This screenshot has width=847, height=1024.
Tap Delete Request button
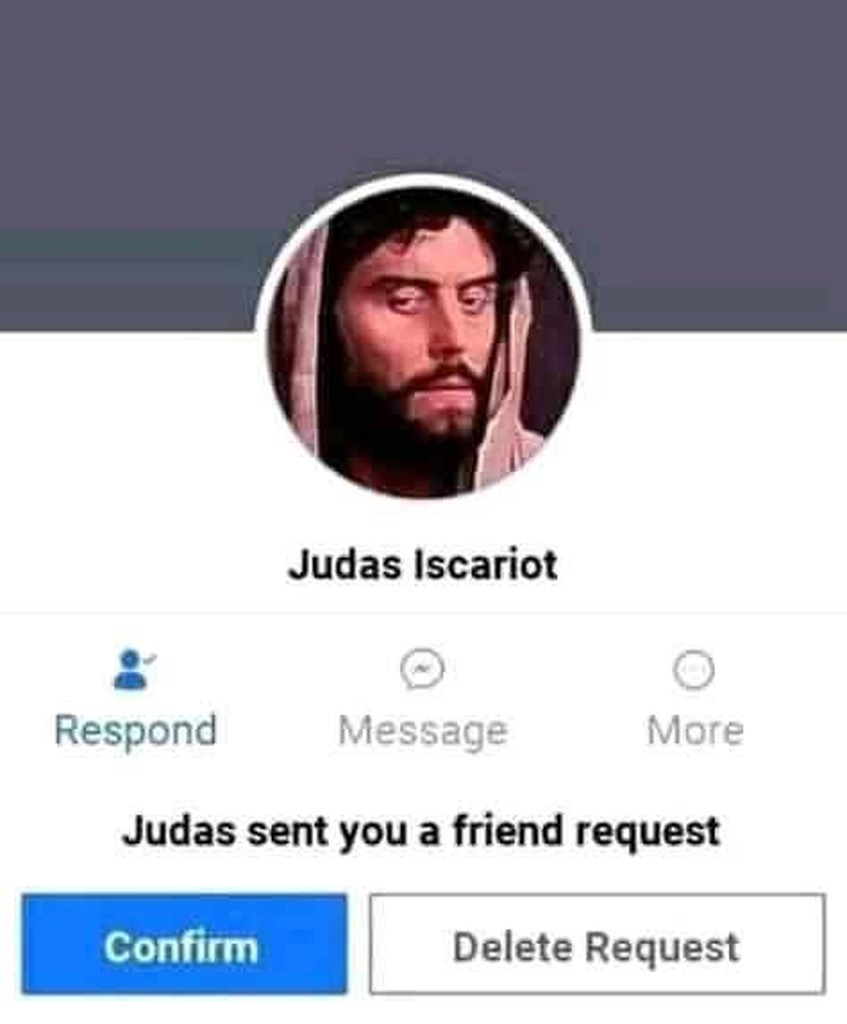[596, 945]
